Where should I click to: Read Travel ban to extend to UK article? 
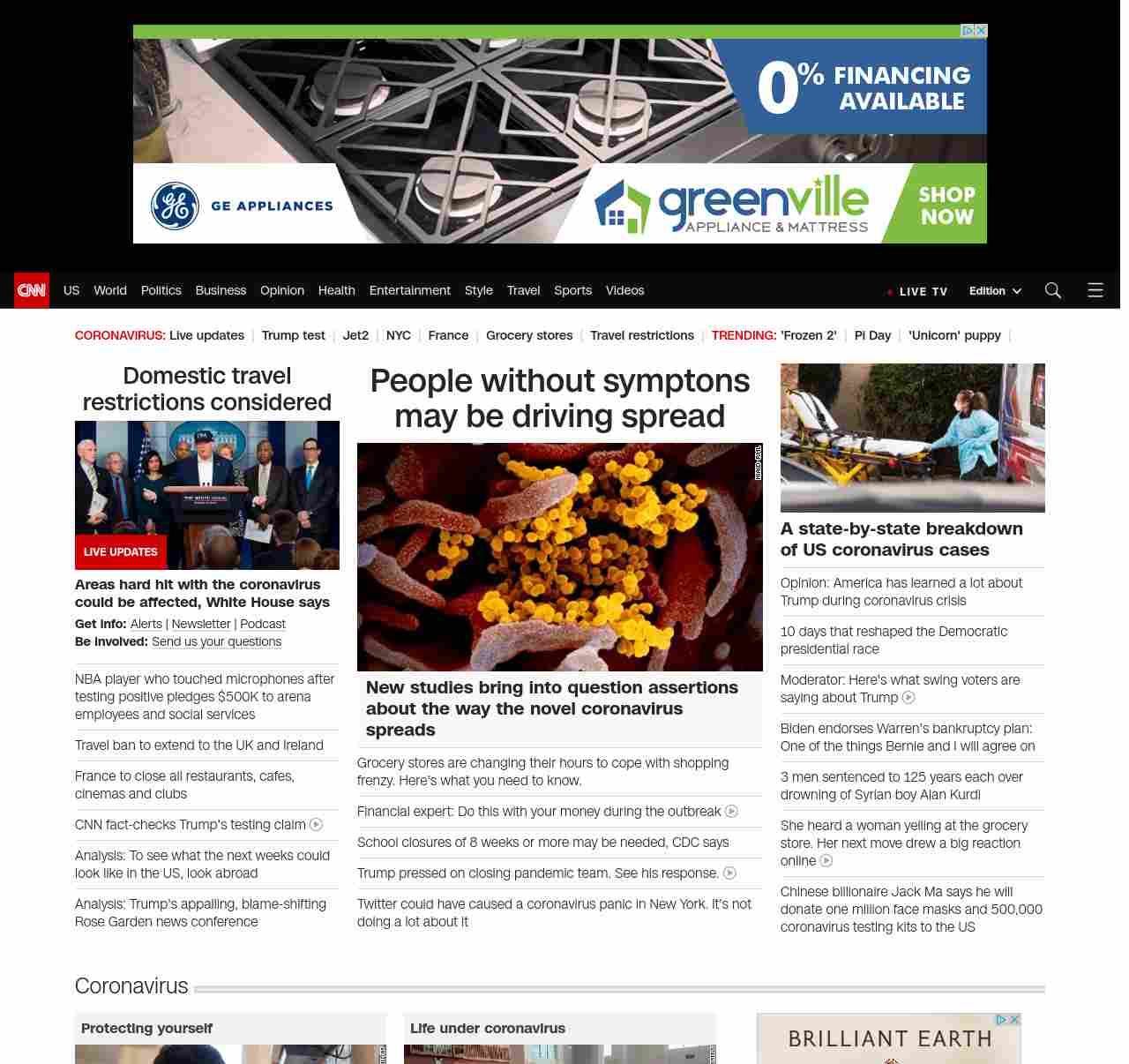[199, 746]
